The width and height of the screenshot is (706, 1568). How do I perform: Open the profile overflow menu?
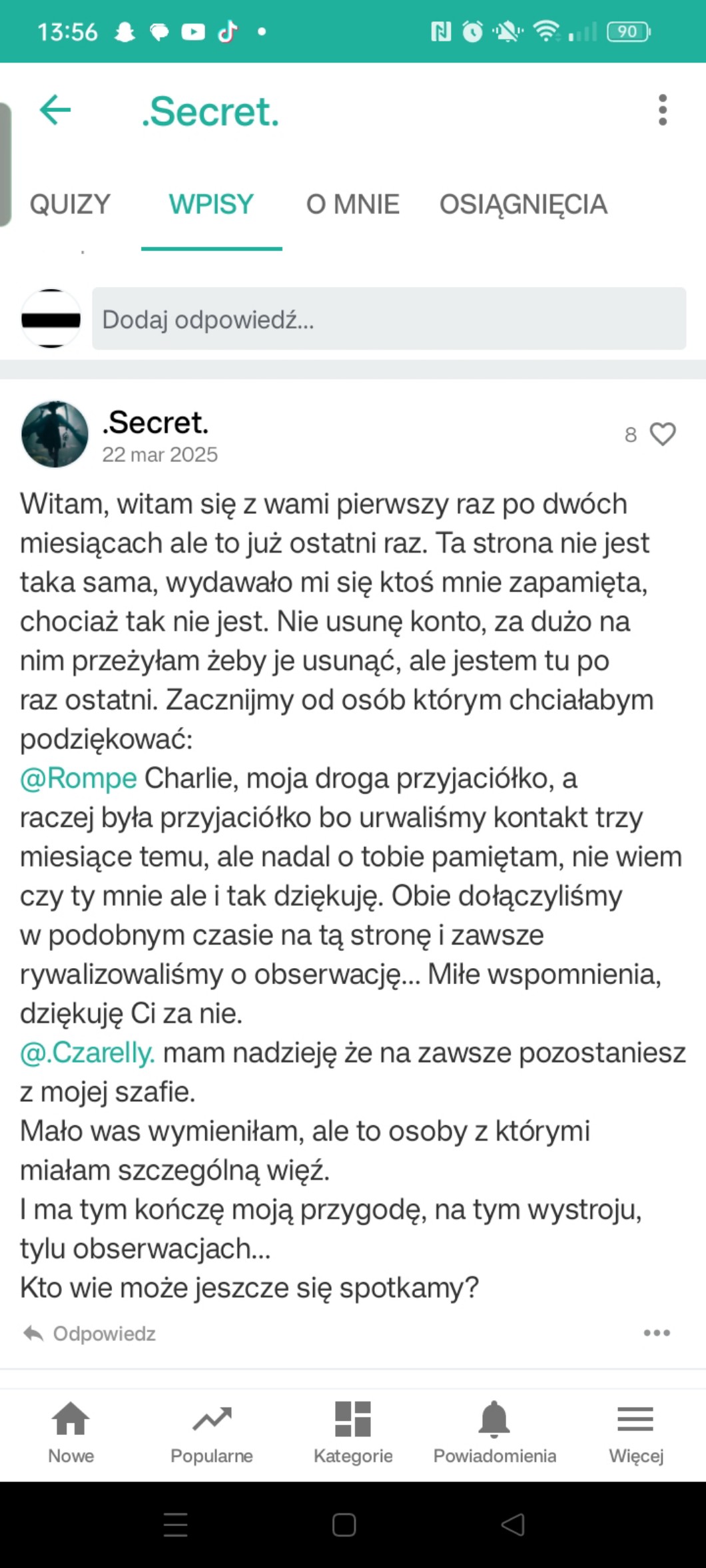click(662, 110)
